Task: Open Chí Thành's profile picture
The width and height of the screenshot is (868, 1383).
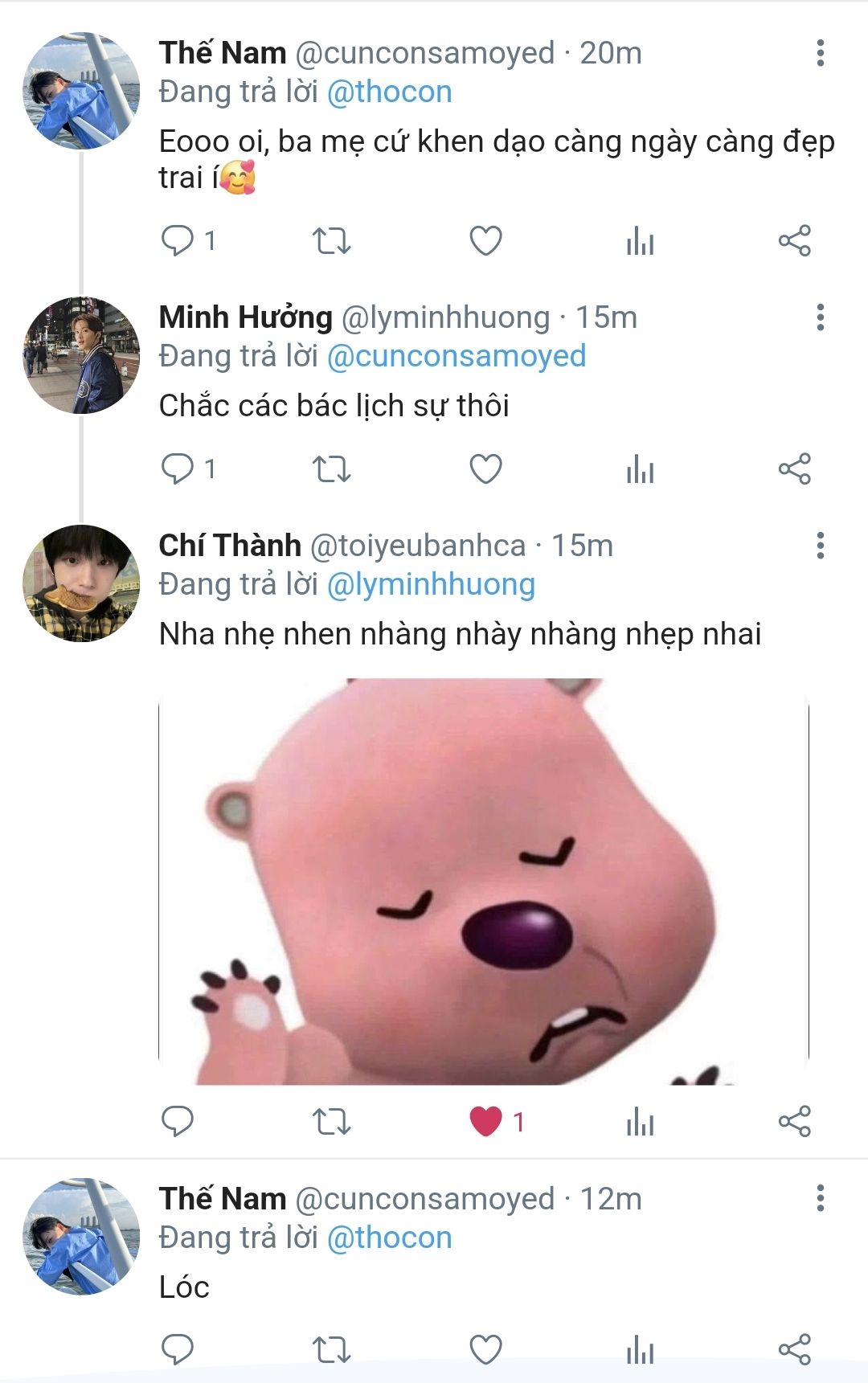Action: [x=81, y=583]
